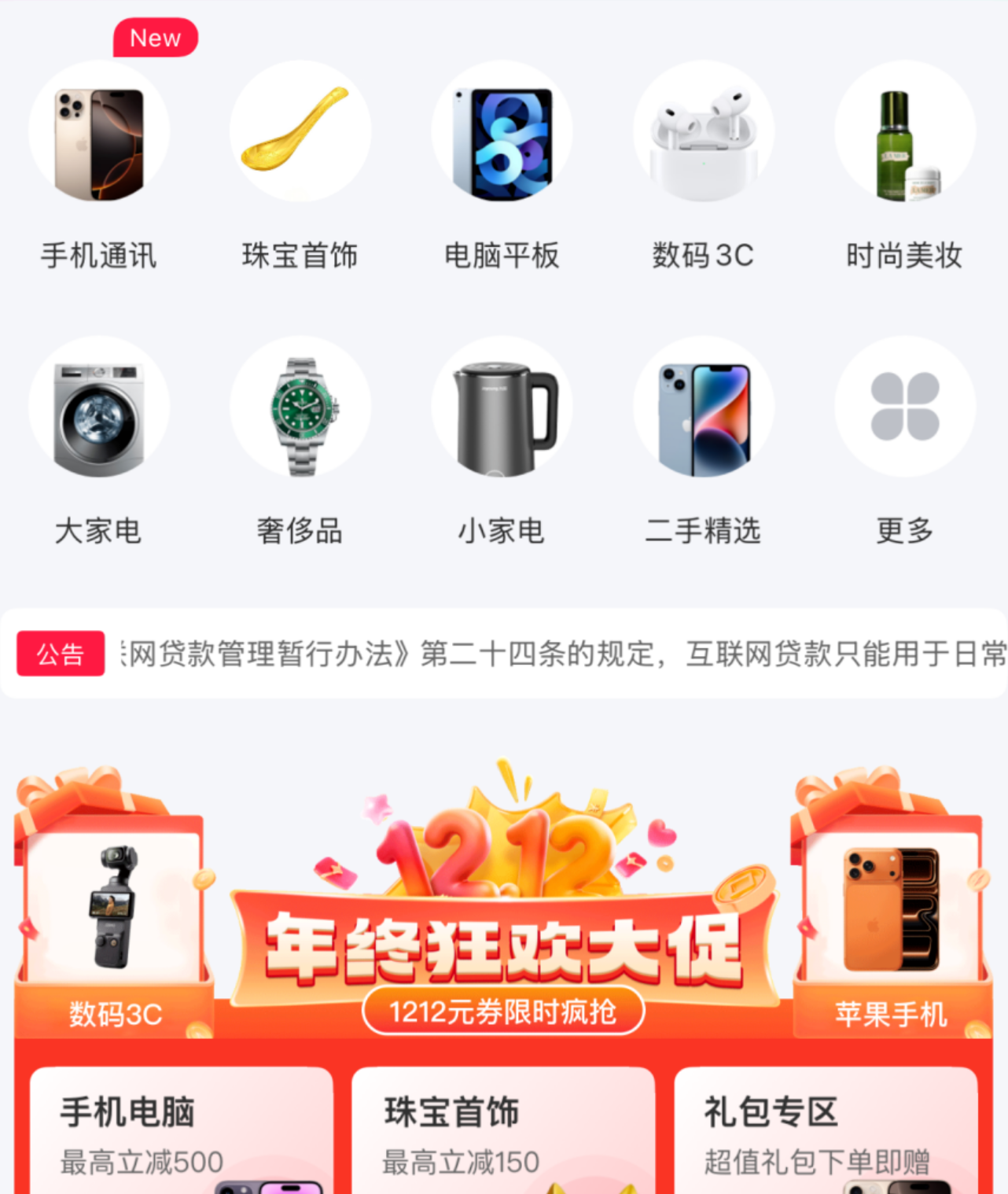Open the 手机电脑 最高立减500 card
Viewport: 1008px width, 1194px height.
[181, 1133]
